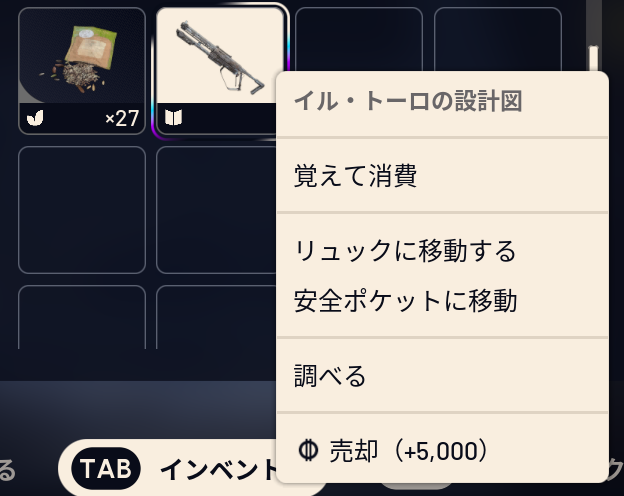This screenshot has width=624, height=496.
Task: Sell the item with 売却 (+5,000)
Action: (394, 451)
